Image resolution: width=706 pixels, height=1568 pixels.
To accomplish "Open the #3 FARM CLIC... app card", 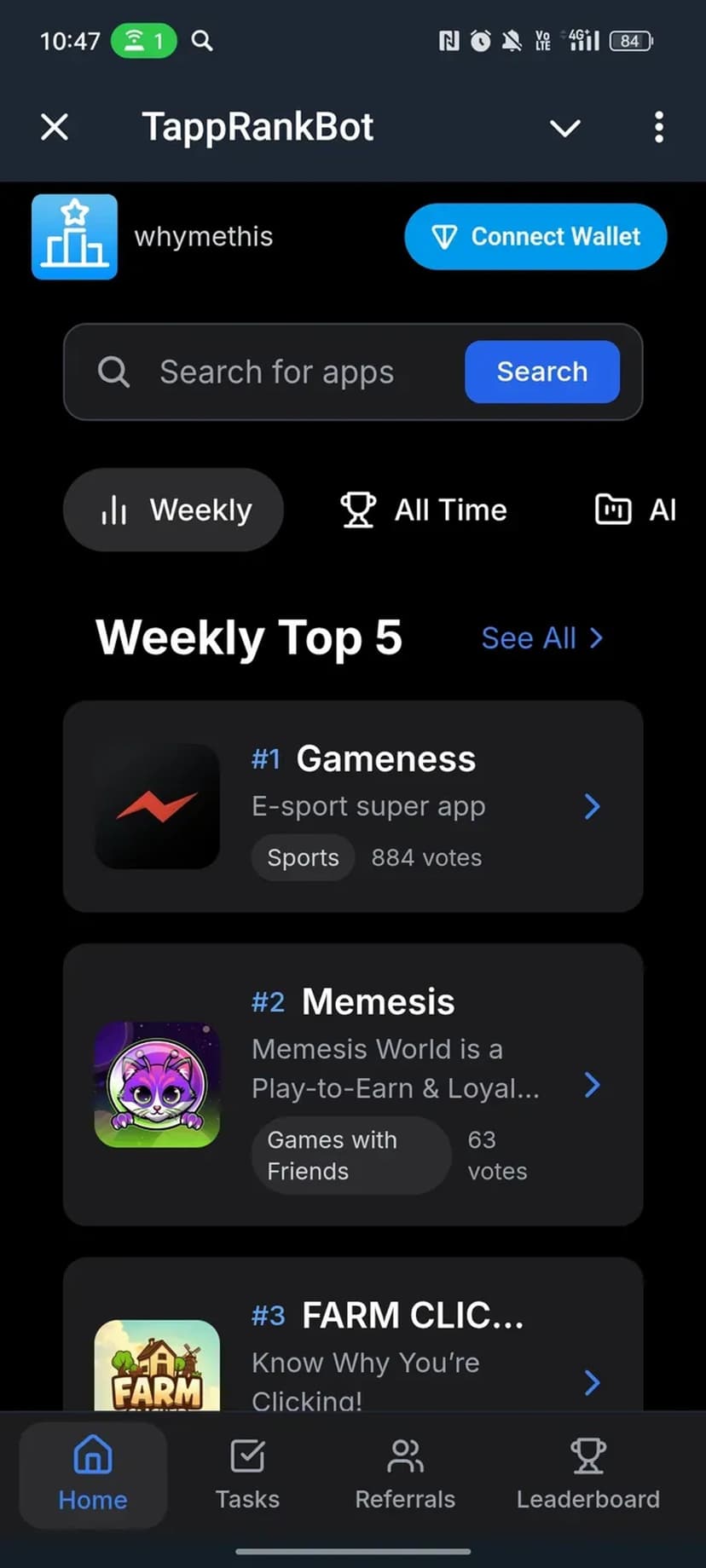I will (353, 1346).
